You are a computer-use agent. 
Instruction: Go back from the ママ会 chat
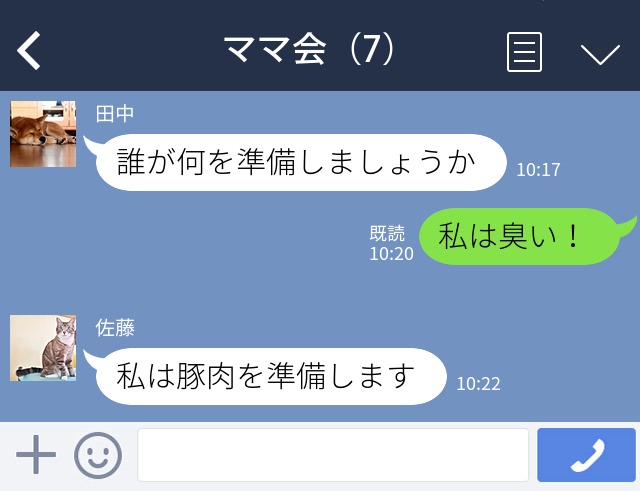[30, 50]
